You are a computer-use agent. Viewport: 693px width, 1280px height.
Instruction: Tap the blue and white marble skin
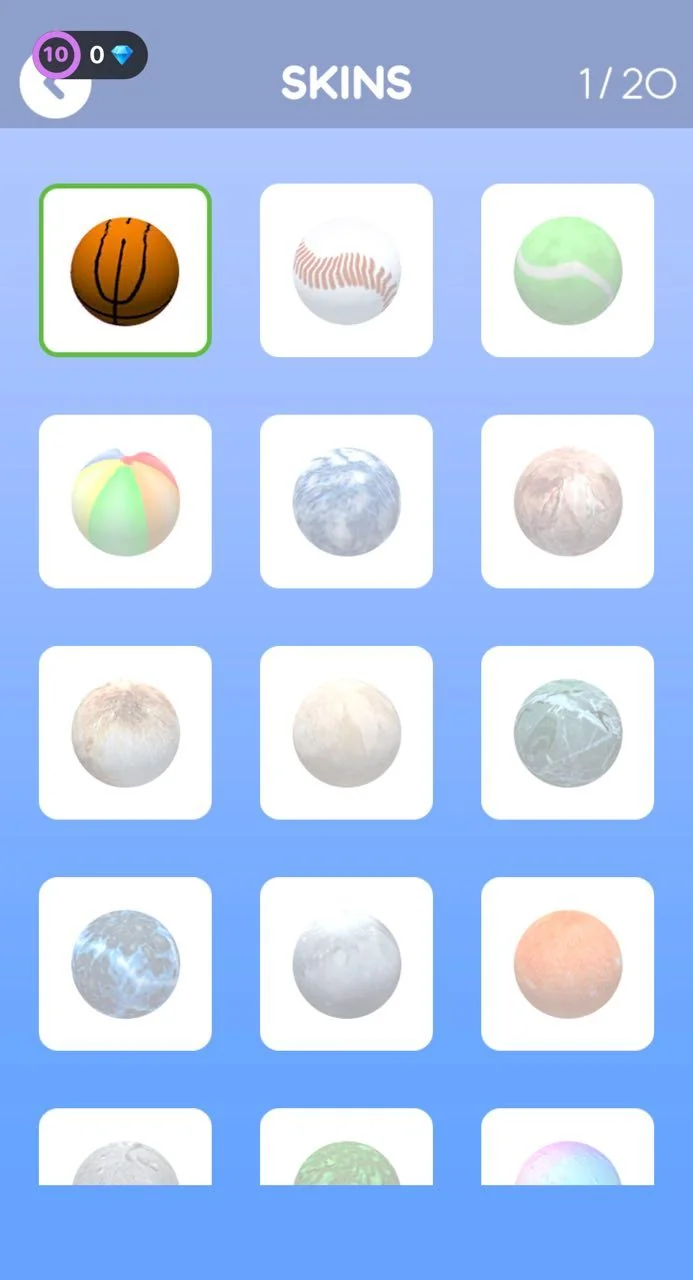(346, 501)
